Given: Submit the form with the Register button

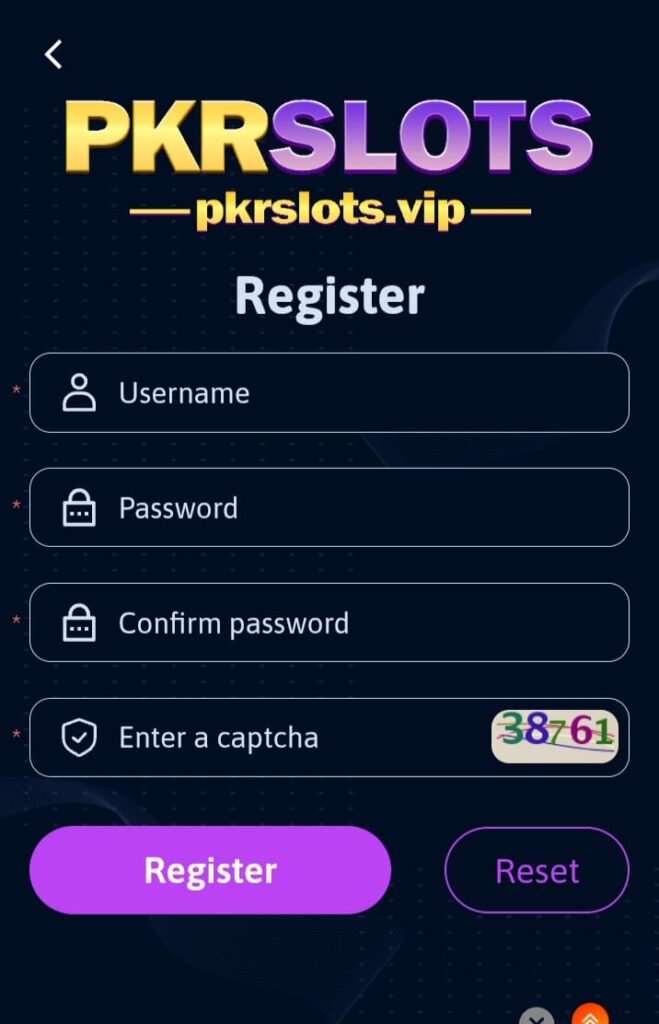Looking at the screenshot, I should 210,870.
